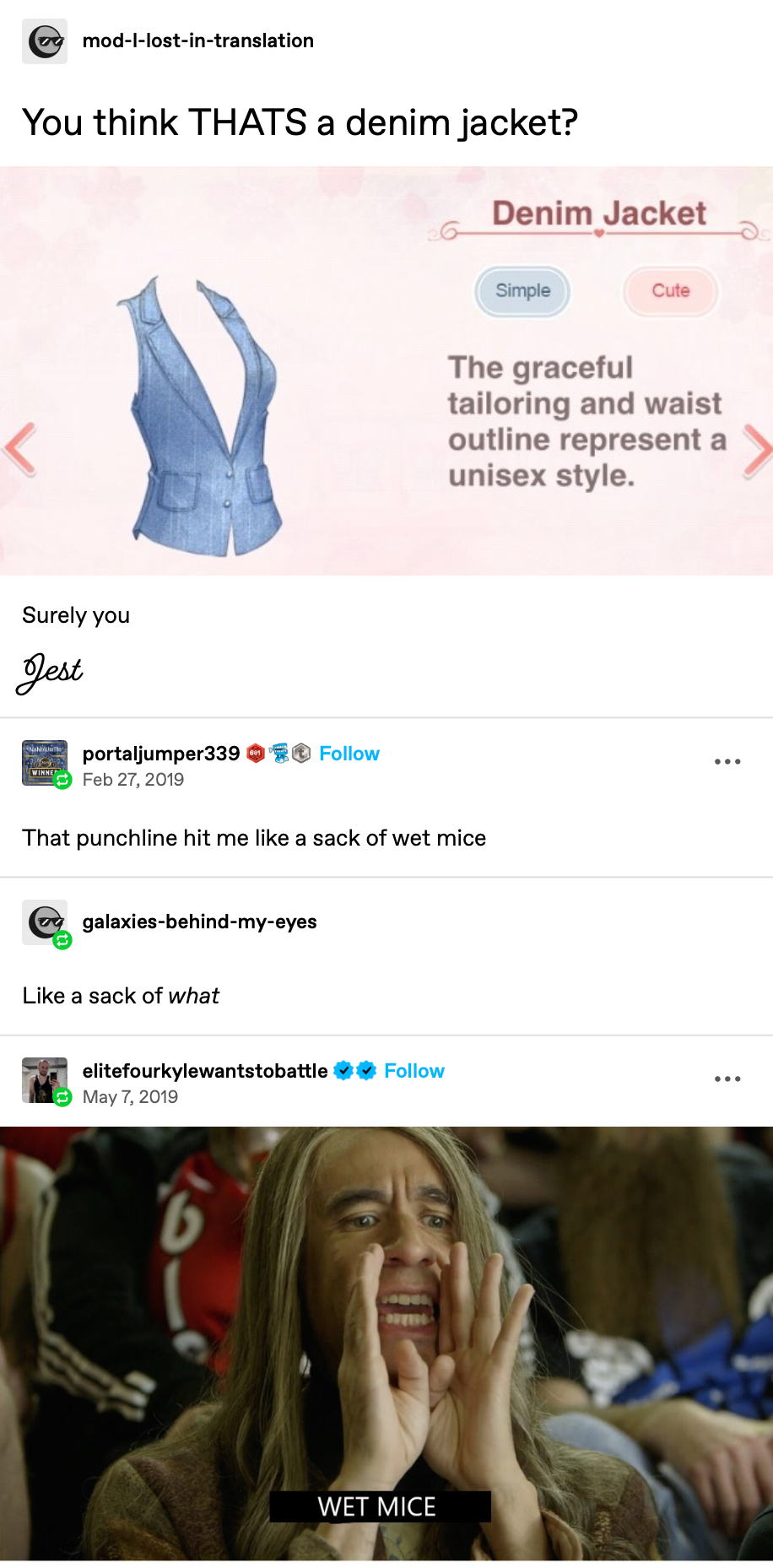Open mod-l-lost-in-translation's blog
Image resolution: width=773 pixels, height=1568 pixels.
click(x=197, y=41)
